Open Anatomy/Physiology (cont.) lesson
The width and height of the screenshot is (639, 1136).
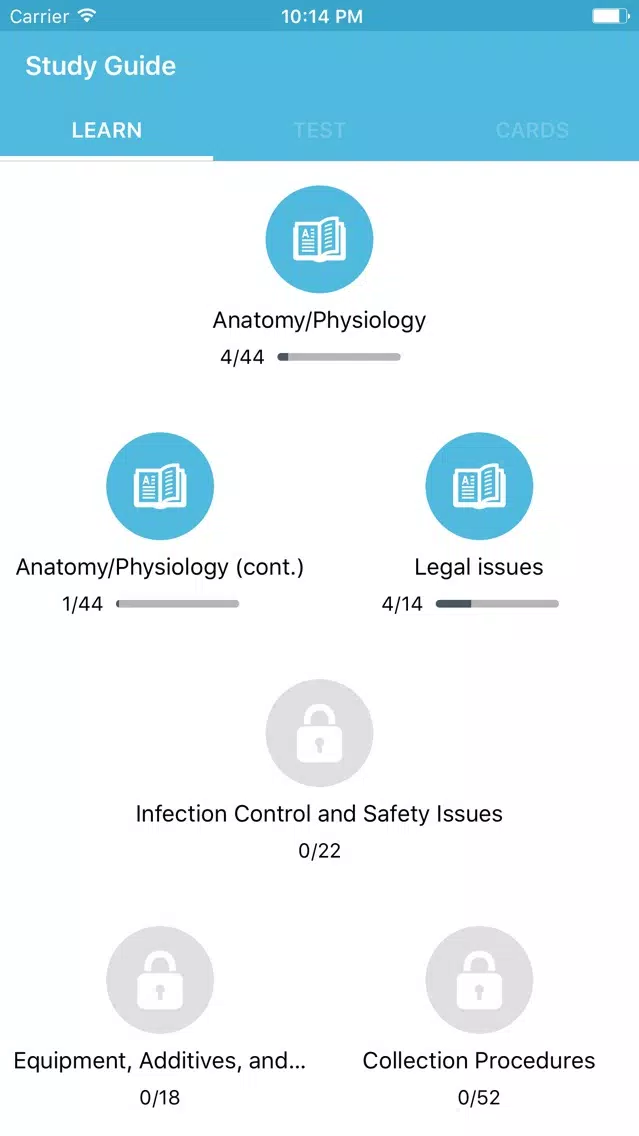pyautogui.click(x=160, y=486)
